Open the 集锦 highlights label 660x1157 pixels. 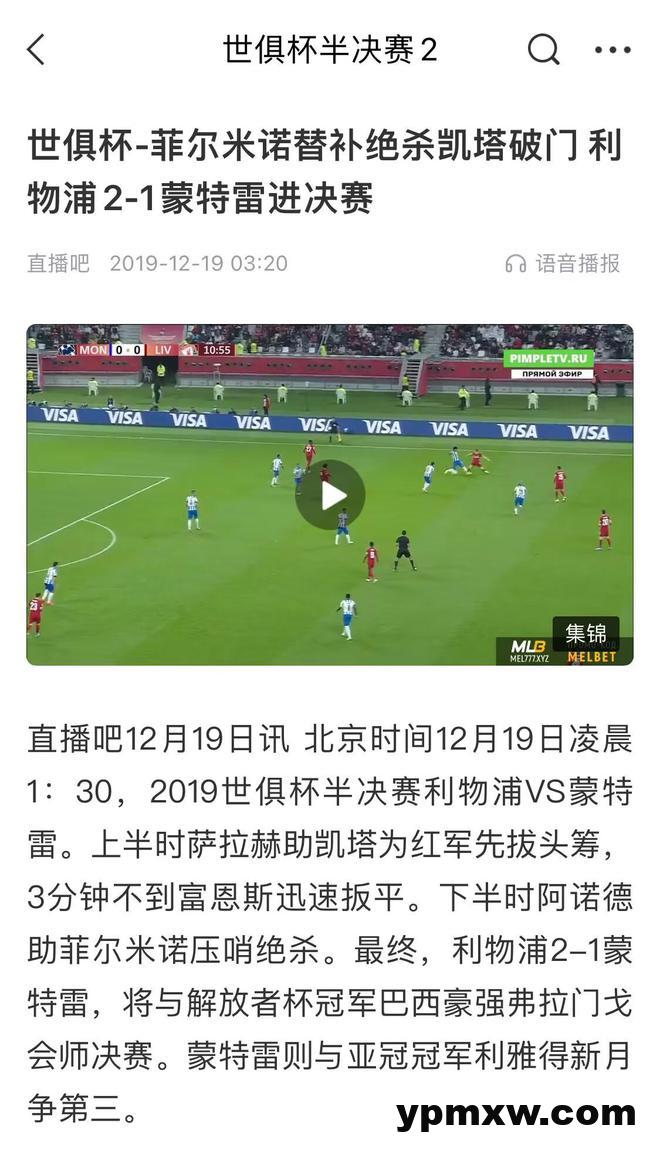point(586,633)
